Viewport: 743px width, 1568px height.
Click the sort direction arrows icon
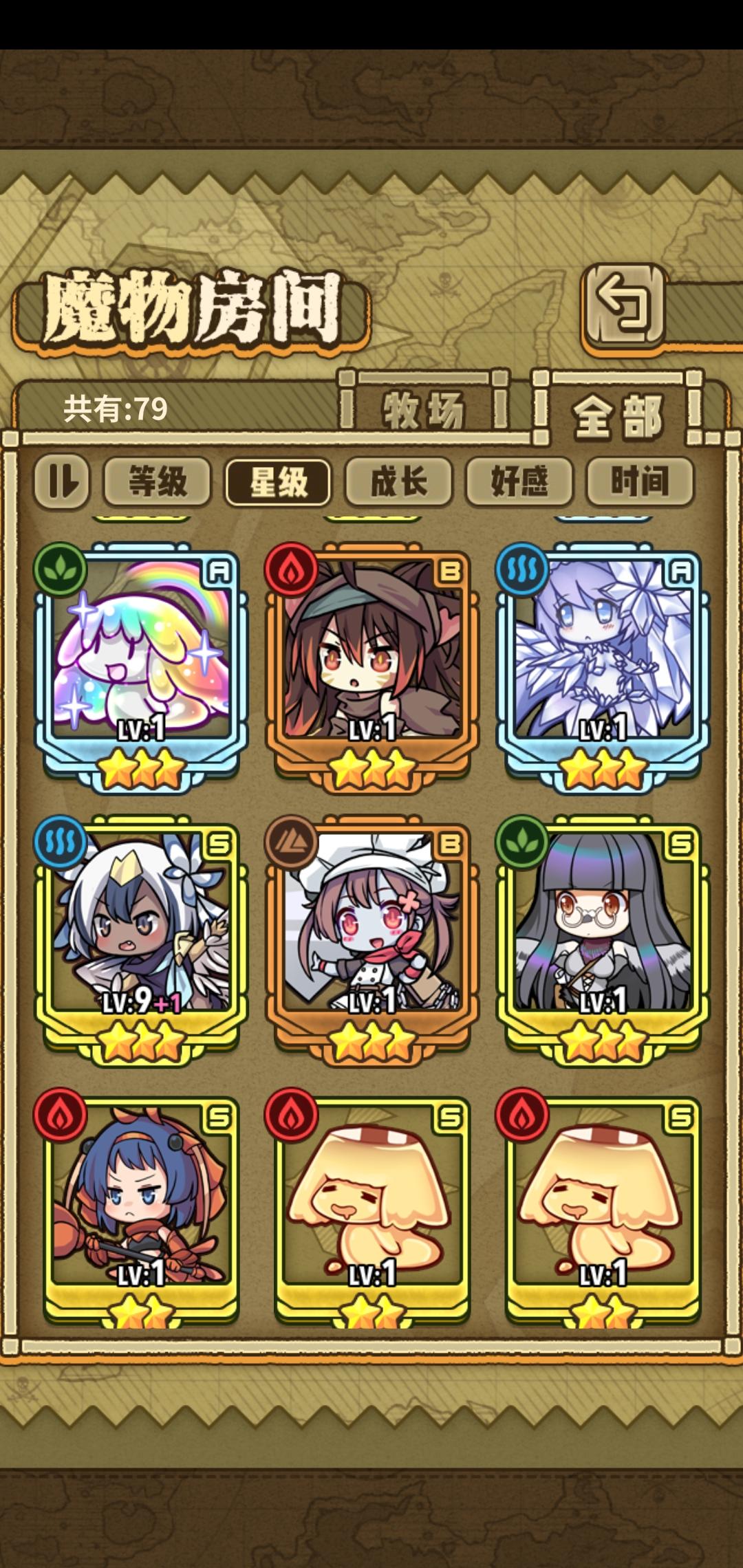[64, 483]
